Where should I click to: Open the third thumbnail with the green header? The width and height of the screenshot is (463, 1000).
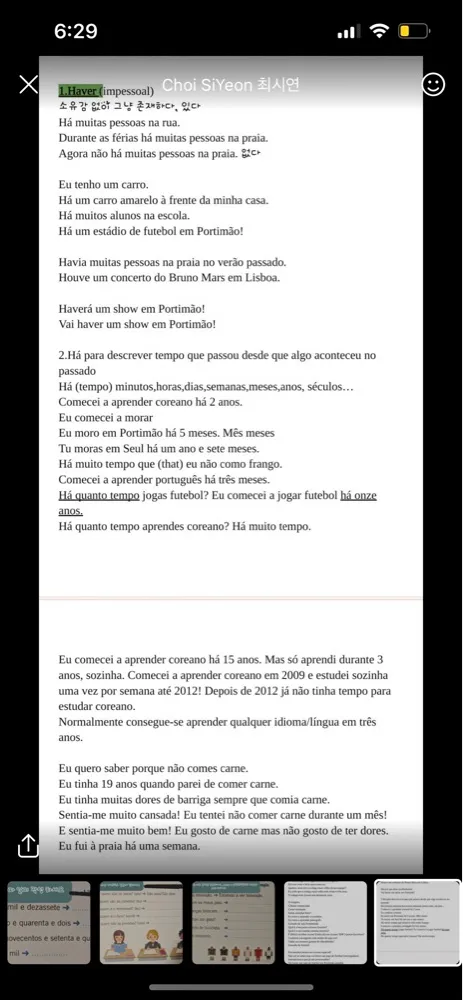(x=233, y=922)
